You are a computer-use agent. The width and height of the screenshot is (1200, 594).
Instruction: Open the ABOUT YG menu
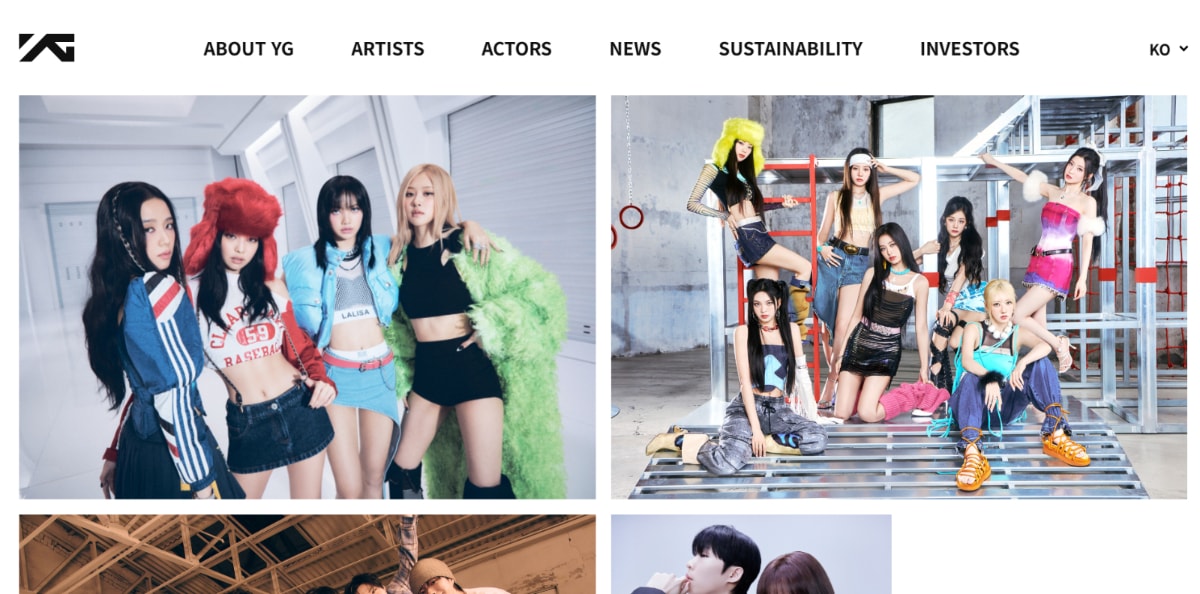(248, 48)
